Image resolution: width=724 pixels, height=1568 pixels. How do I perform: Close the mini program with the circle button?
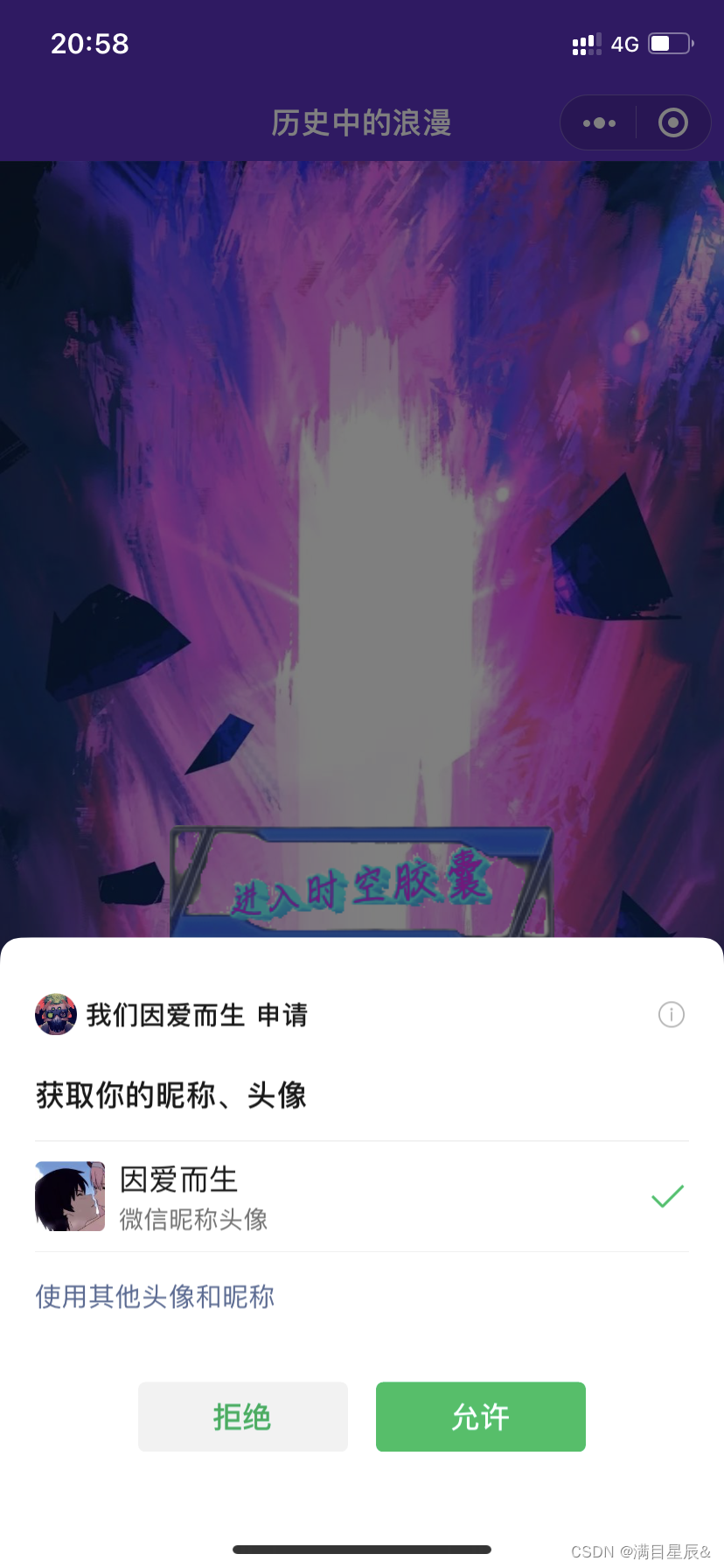coord(672,123)
